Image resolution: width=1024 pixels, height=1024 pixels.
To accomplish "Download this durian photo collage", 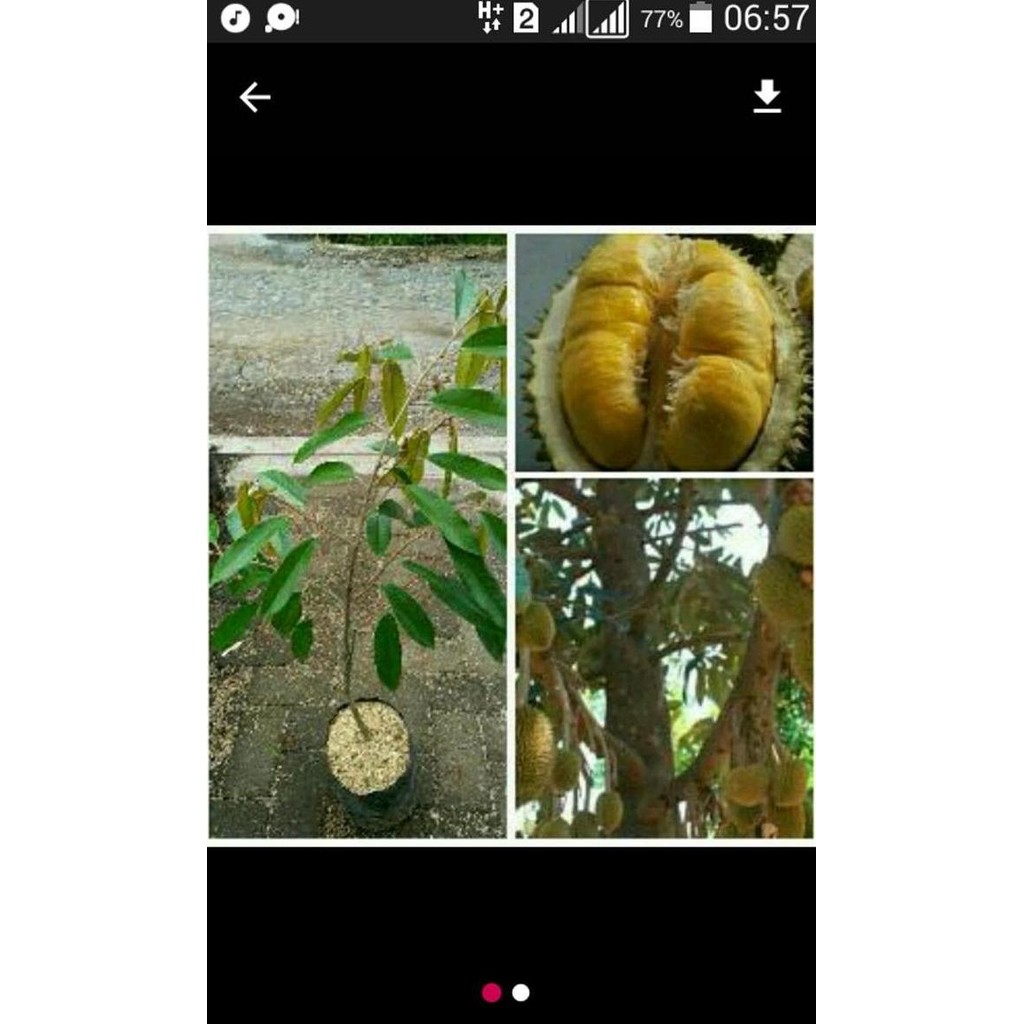I will pyautogui.click(x=767, y=97).
